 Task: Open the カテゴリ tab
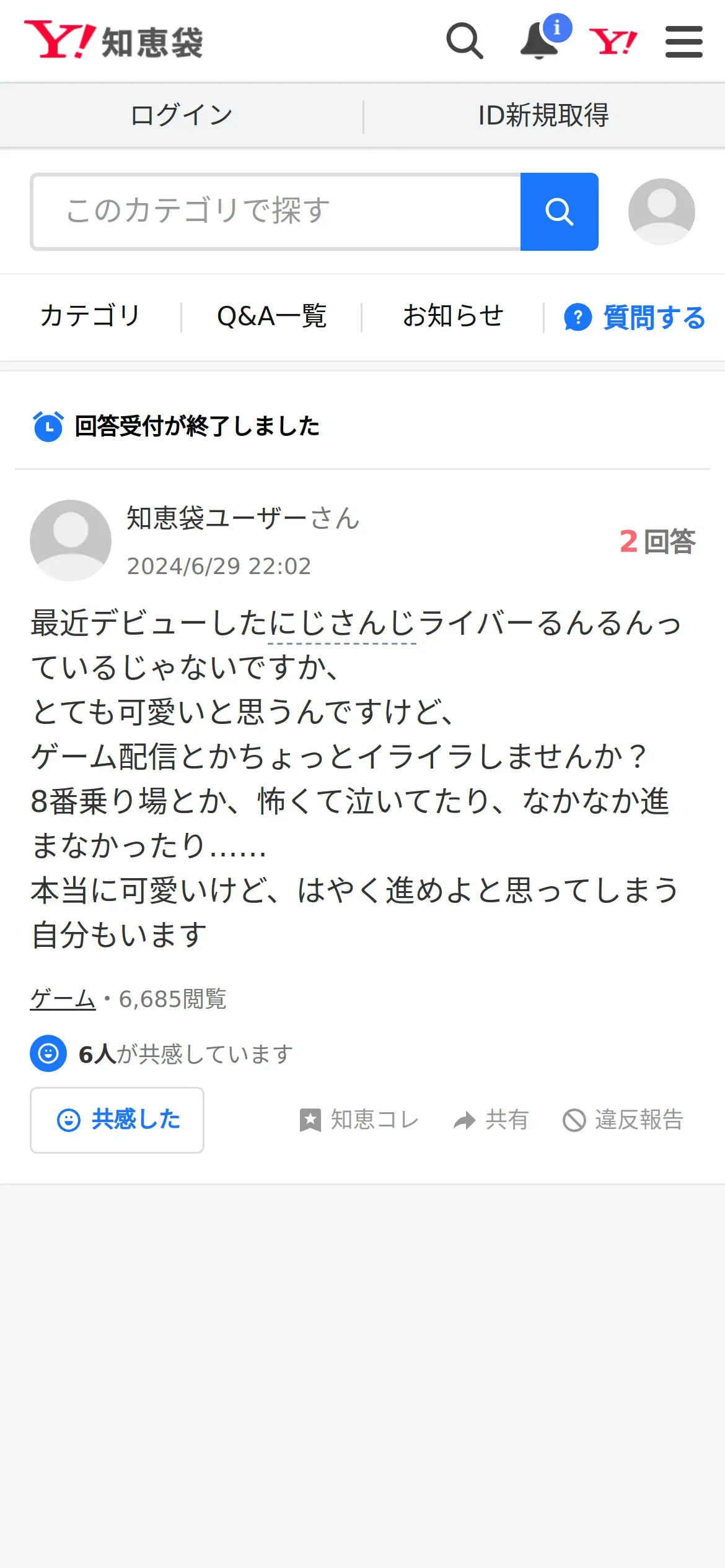click(x=90, y=316)
